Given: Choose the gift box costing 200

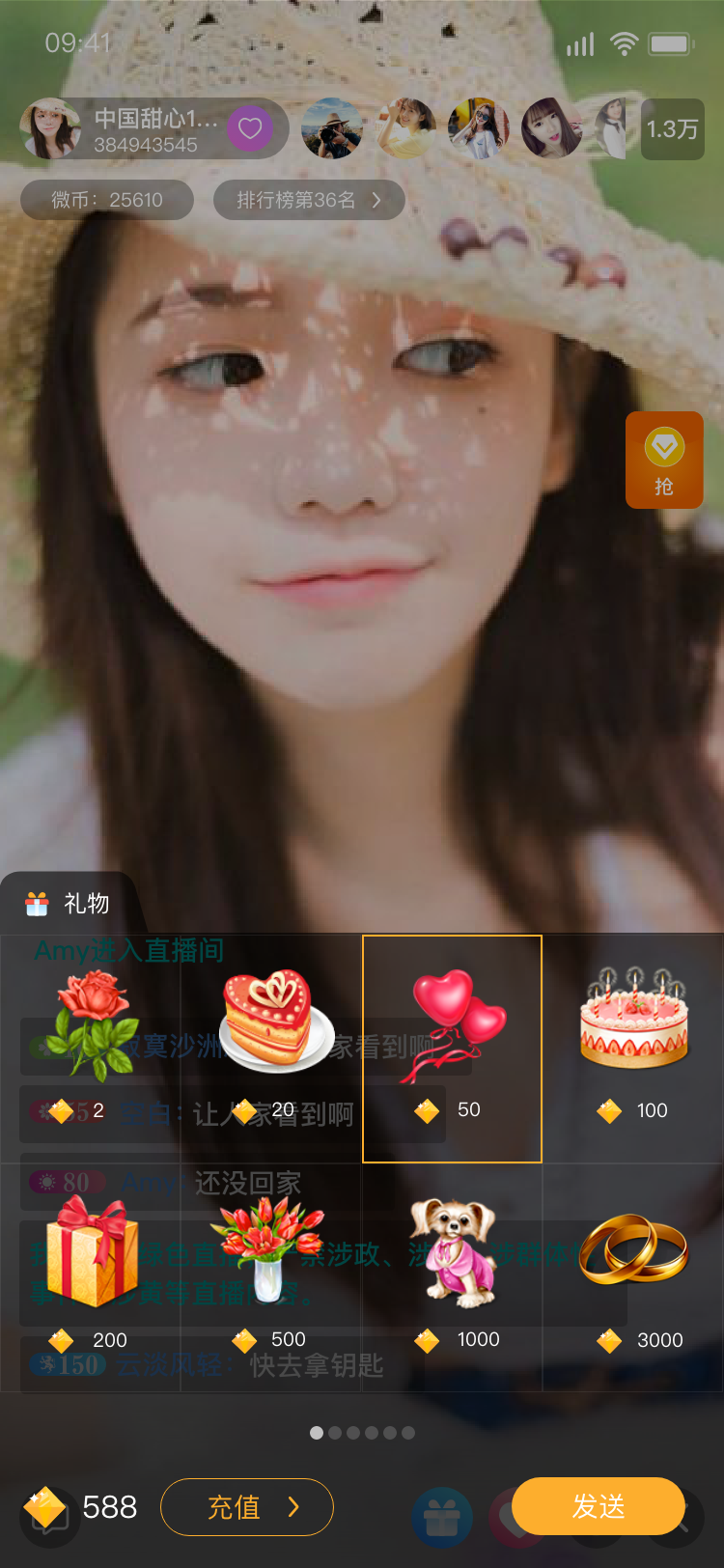Looking at the screenshot, I should coord(91,1274).
